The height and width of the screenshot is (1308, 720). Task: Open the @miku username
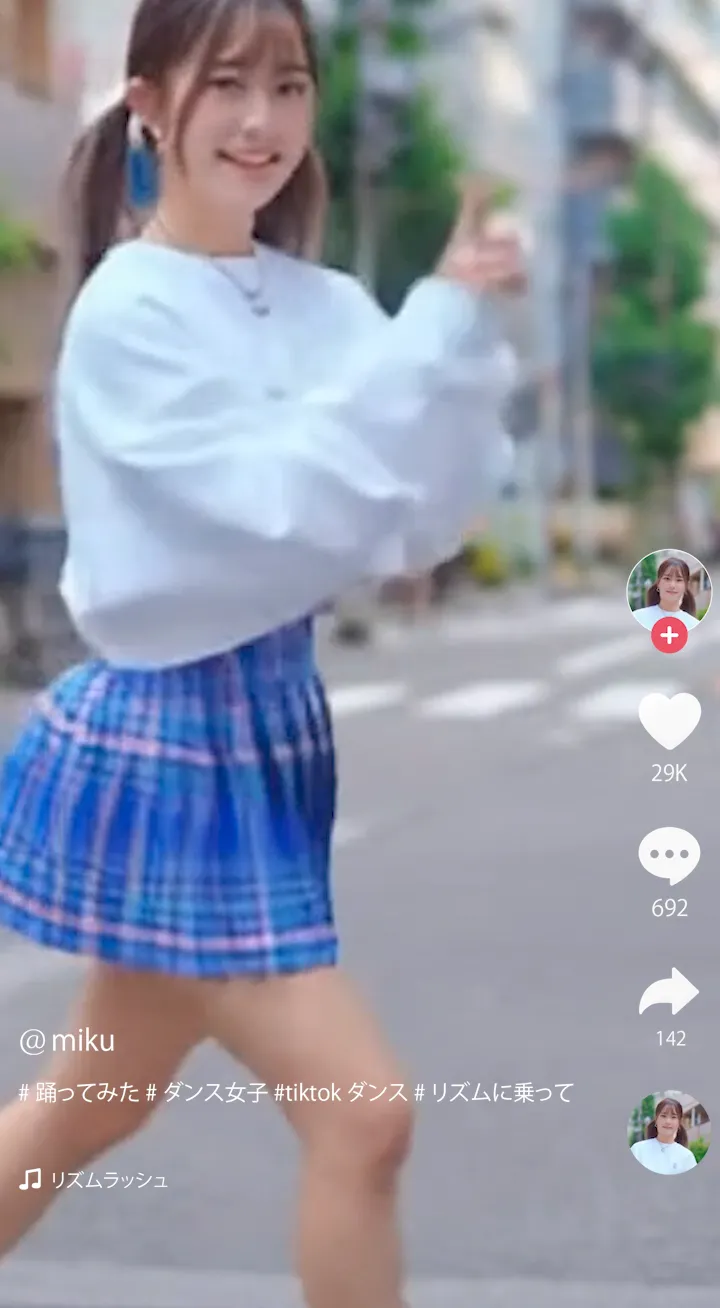coord(67,1041)
